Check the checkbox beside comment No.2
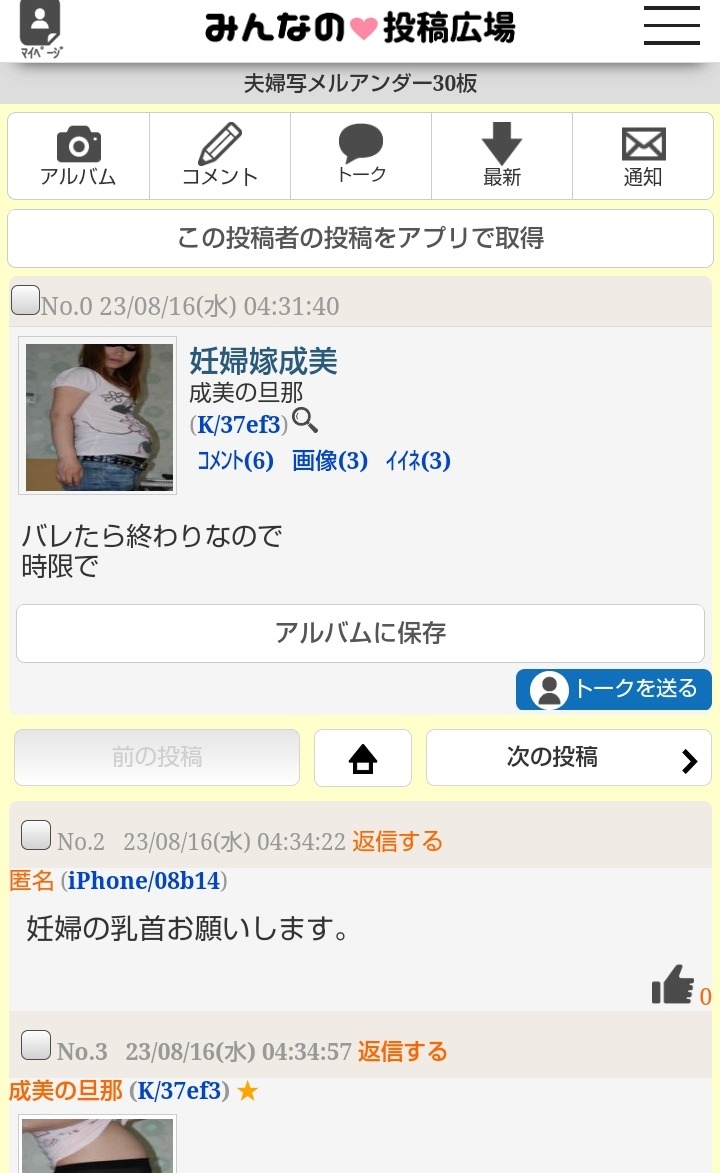The width and height of the screenshot is (720, 1173). (x=36, y=836)
